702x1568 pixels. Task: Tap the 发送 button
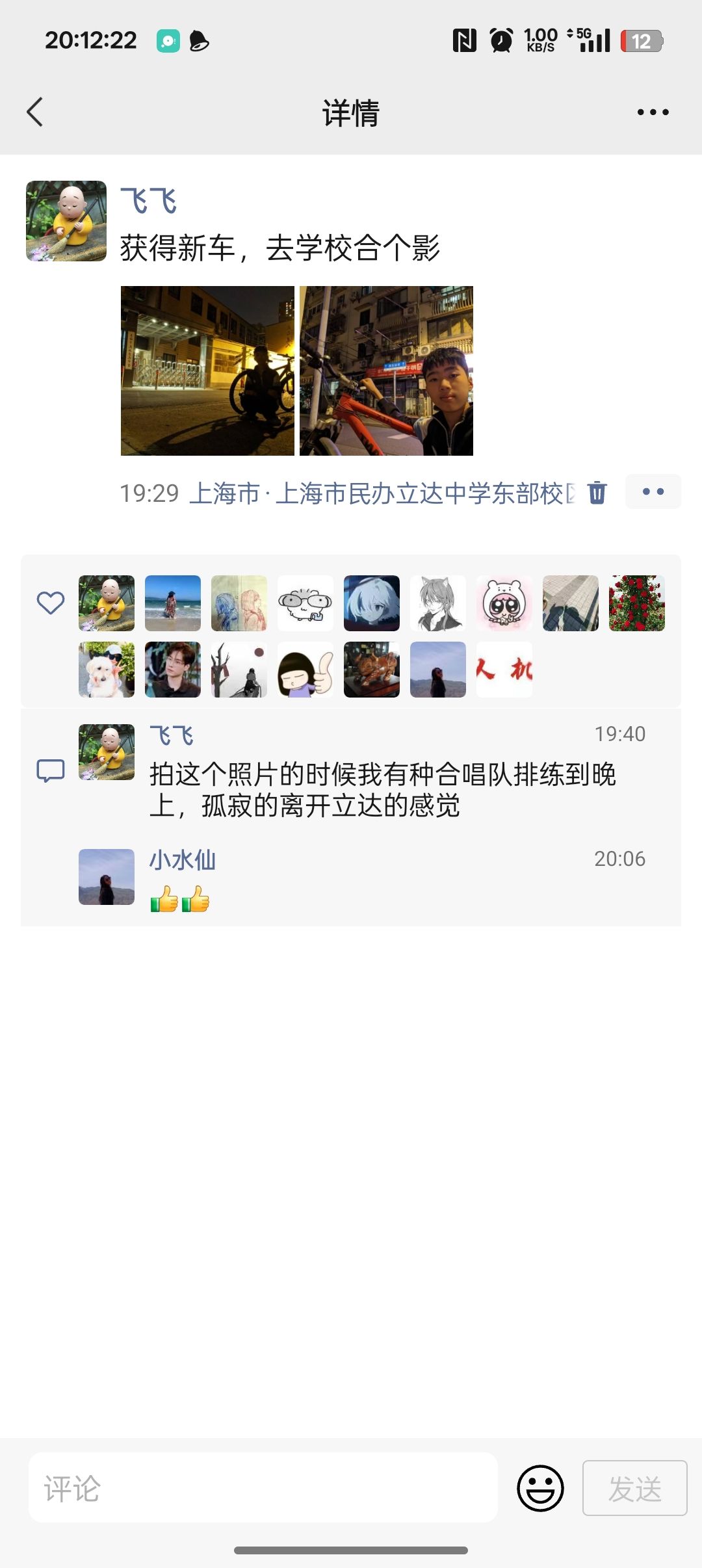point(634,1488)
